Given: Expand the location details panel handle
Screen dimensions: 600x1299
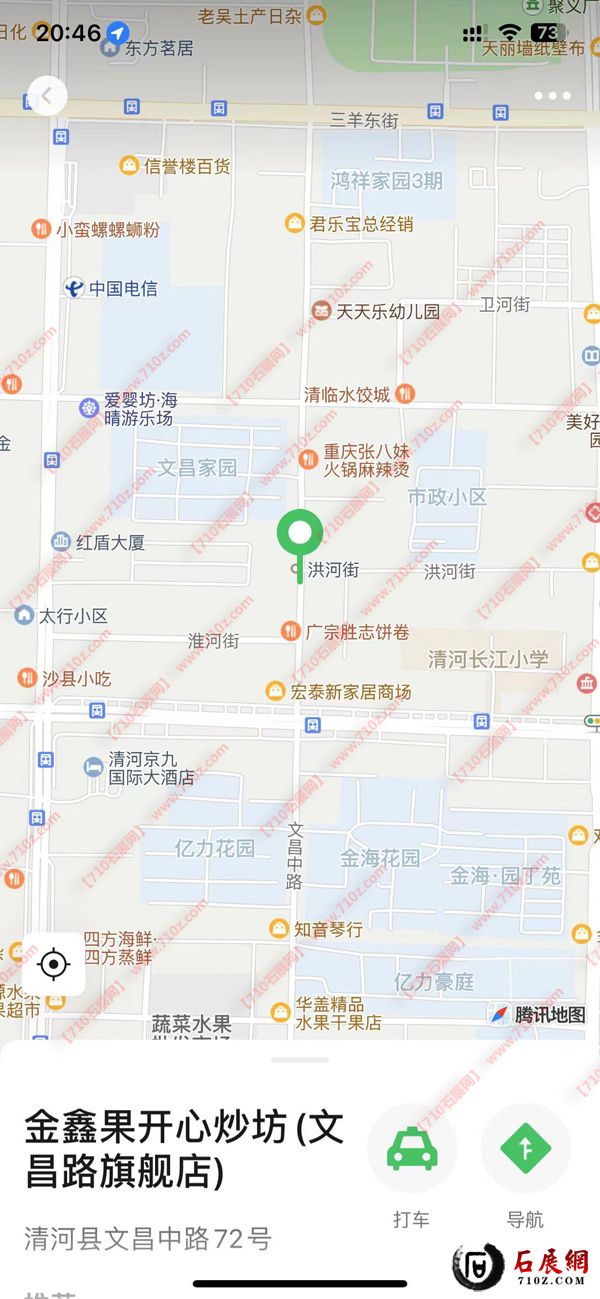Looking at the screenshot, I should pyautogui.click(x=300, y=1059).
